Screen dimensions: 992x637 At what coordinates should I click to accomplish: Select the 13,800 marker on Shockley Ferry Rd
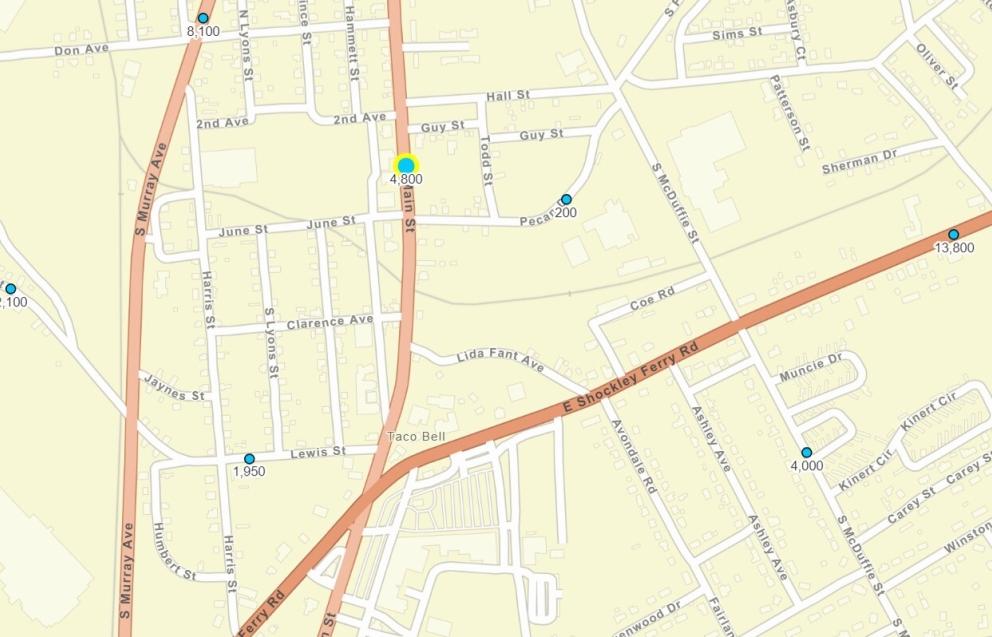(953, 235)
